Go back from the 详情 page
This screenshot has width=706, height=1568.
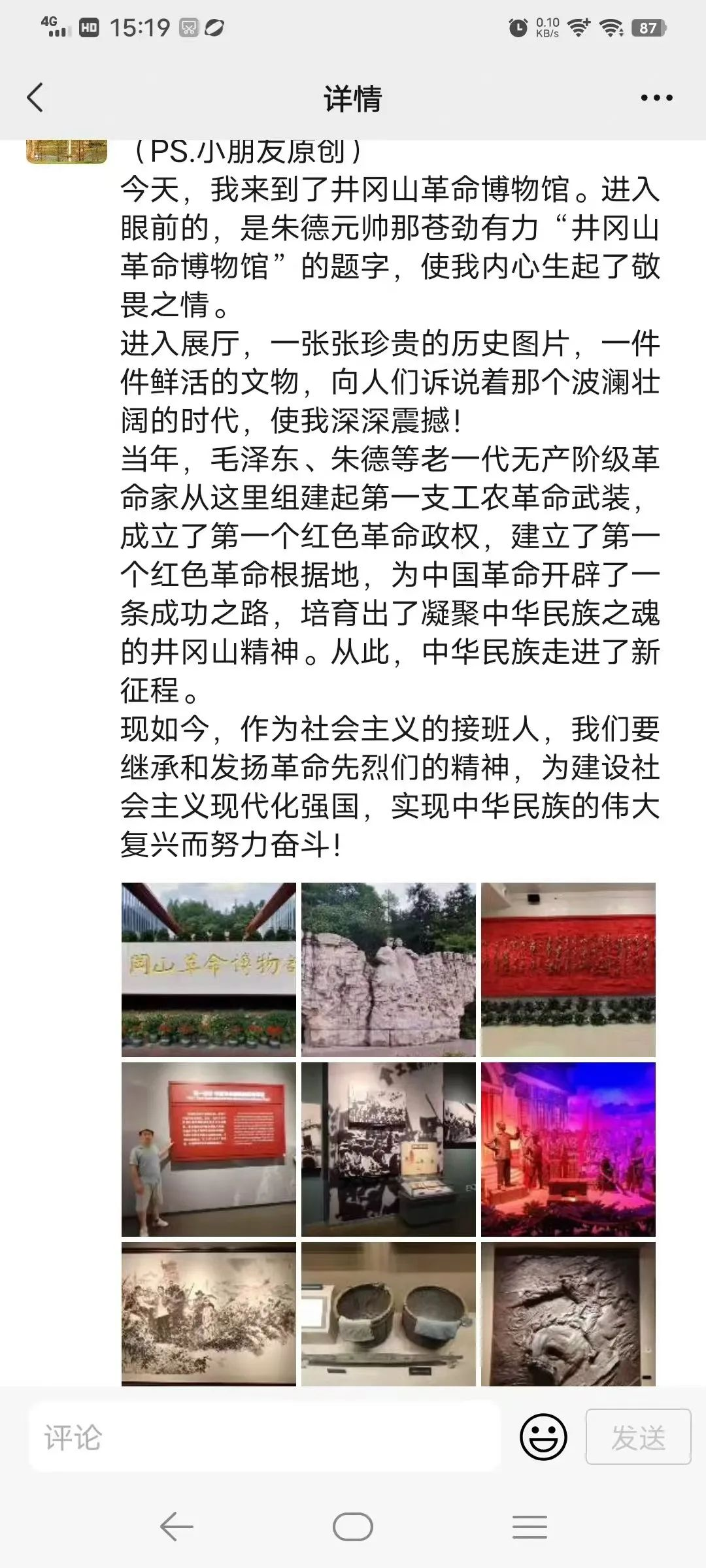(x=35, y=98)
